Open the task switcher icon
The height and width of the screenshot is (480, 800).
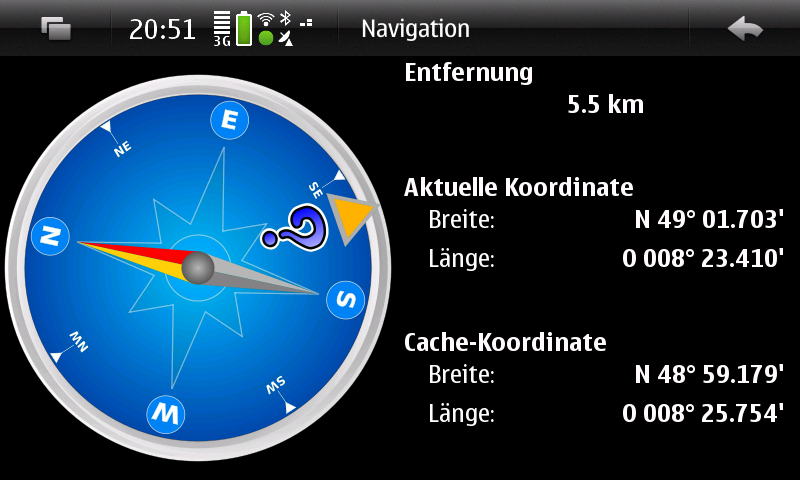[56, 29]
